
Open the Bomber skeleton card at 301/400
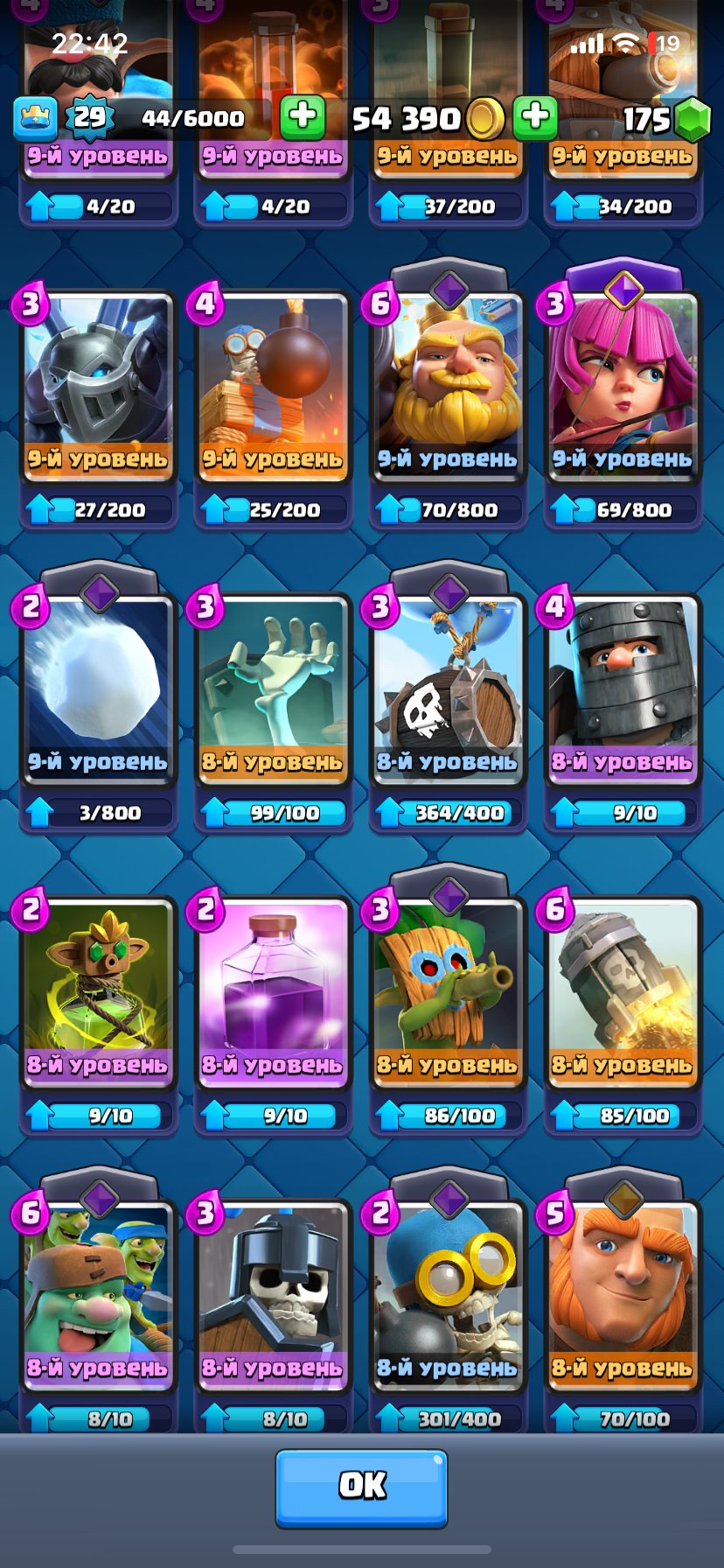pos(448,1291)
